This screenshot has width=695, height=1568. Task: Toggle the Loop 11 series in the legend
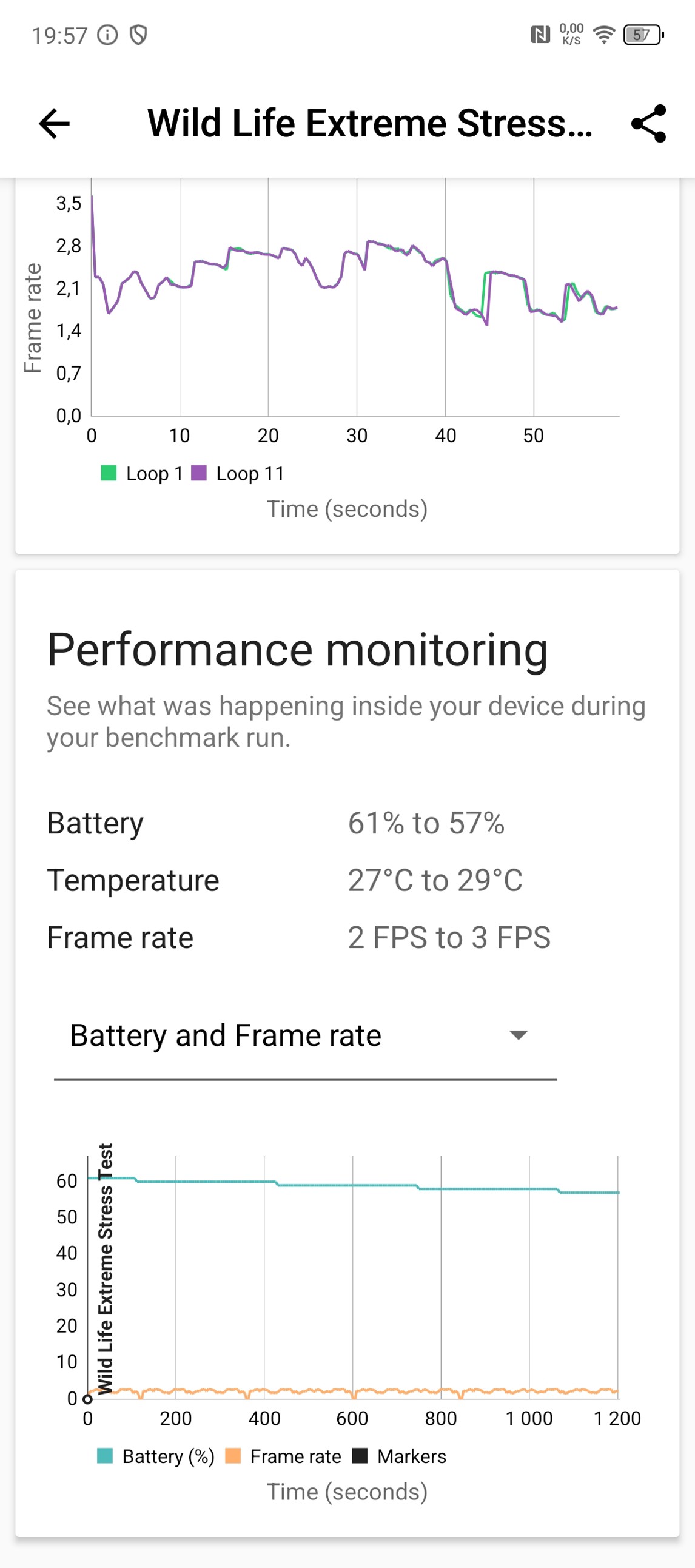241,473
